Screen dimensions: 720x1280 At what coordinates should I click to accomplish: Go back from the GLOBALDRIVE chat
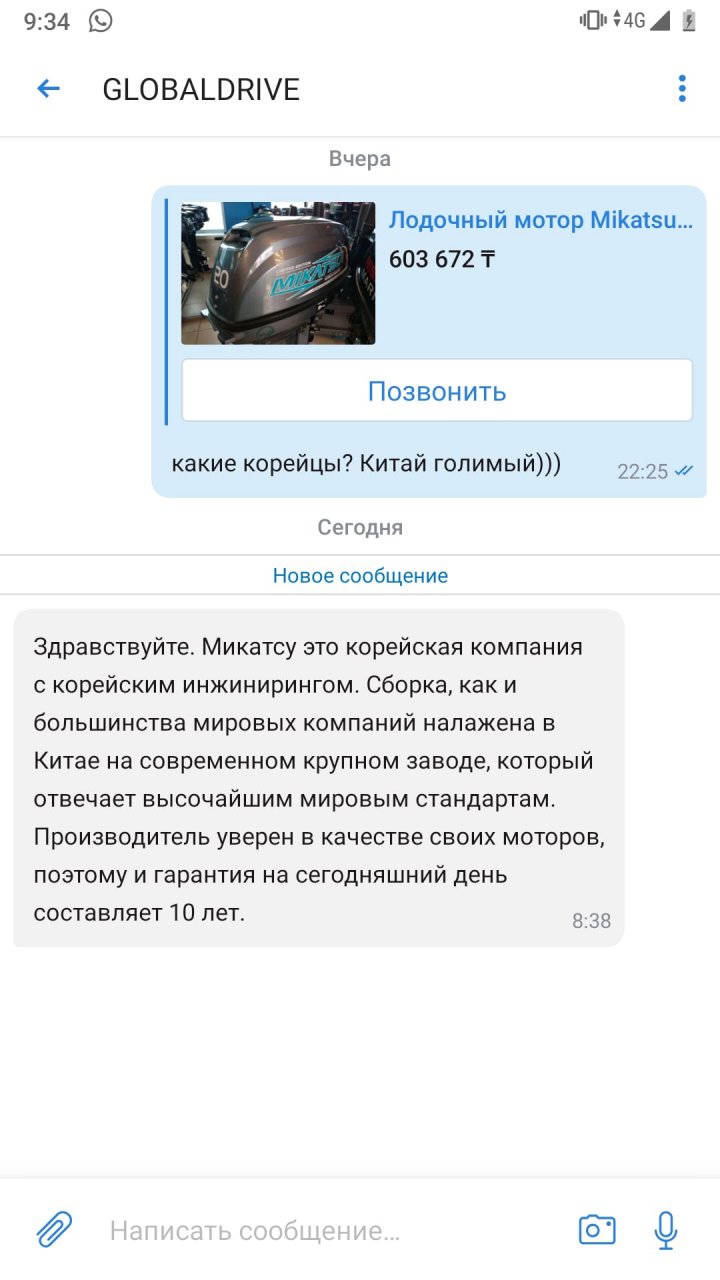[x=48, y=89]
